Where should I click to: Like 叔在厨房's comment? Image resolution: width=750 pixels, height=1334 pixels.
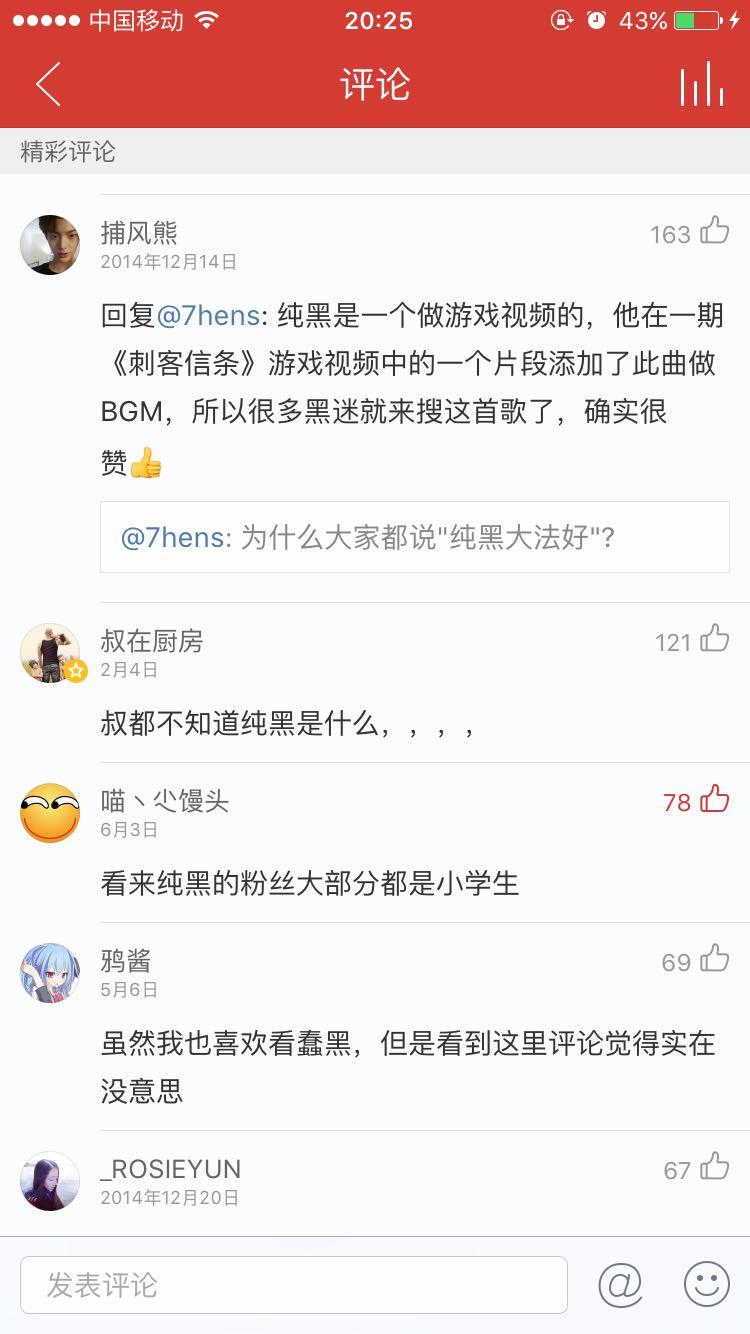714,639
